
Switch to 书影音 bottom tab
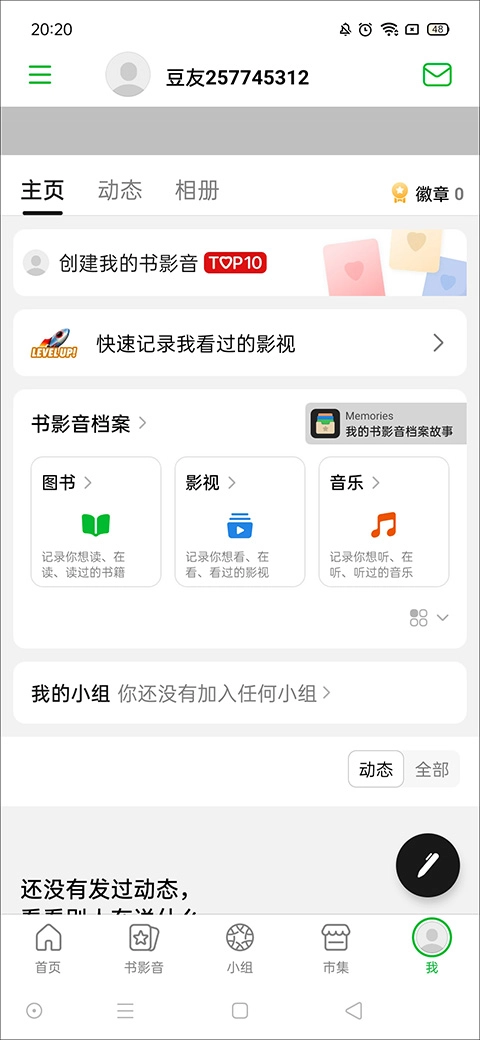coord(144,949)
